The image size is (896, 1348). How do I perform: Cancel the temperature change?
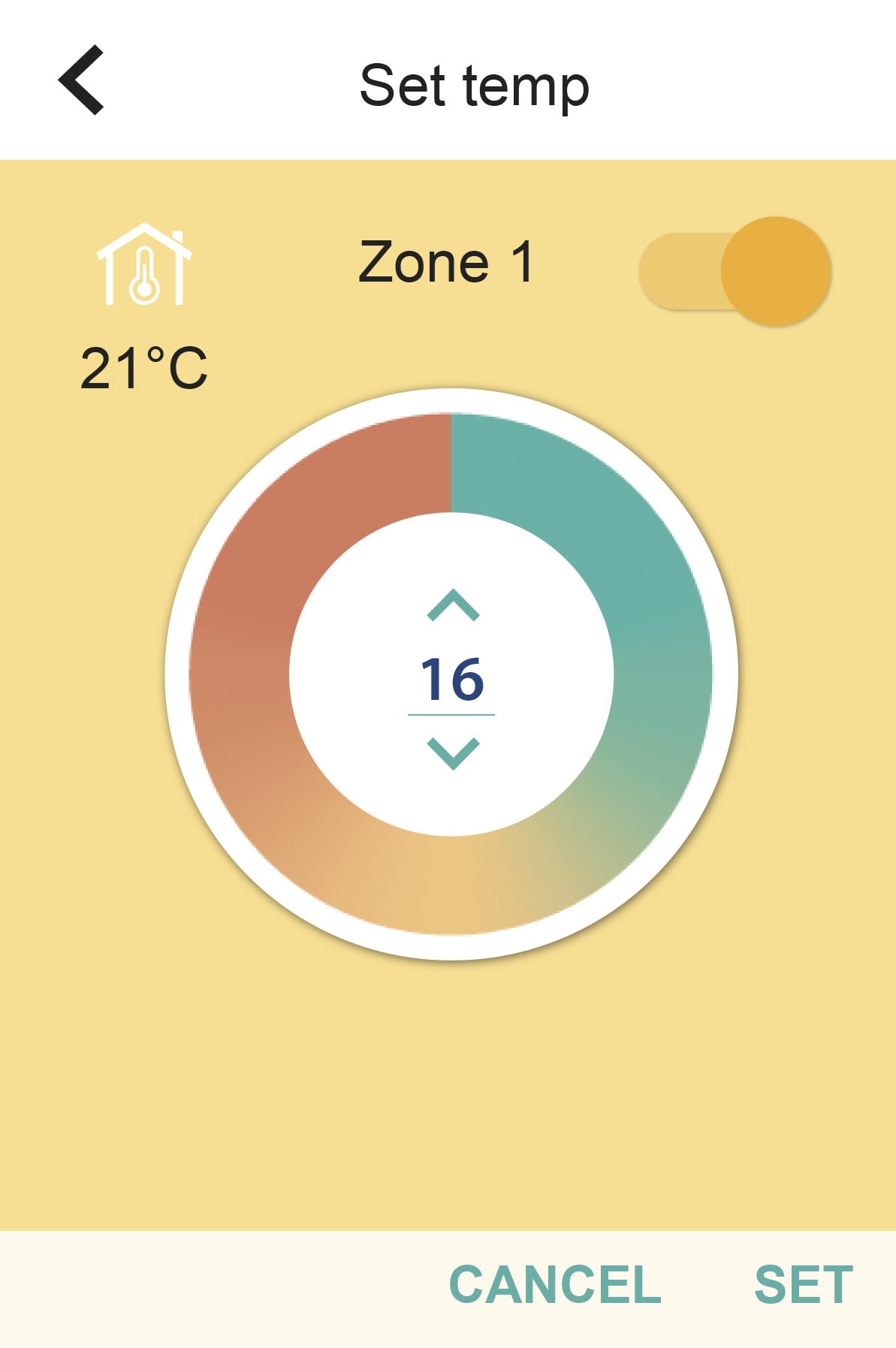(x=554, y=1284)
